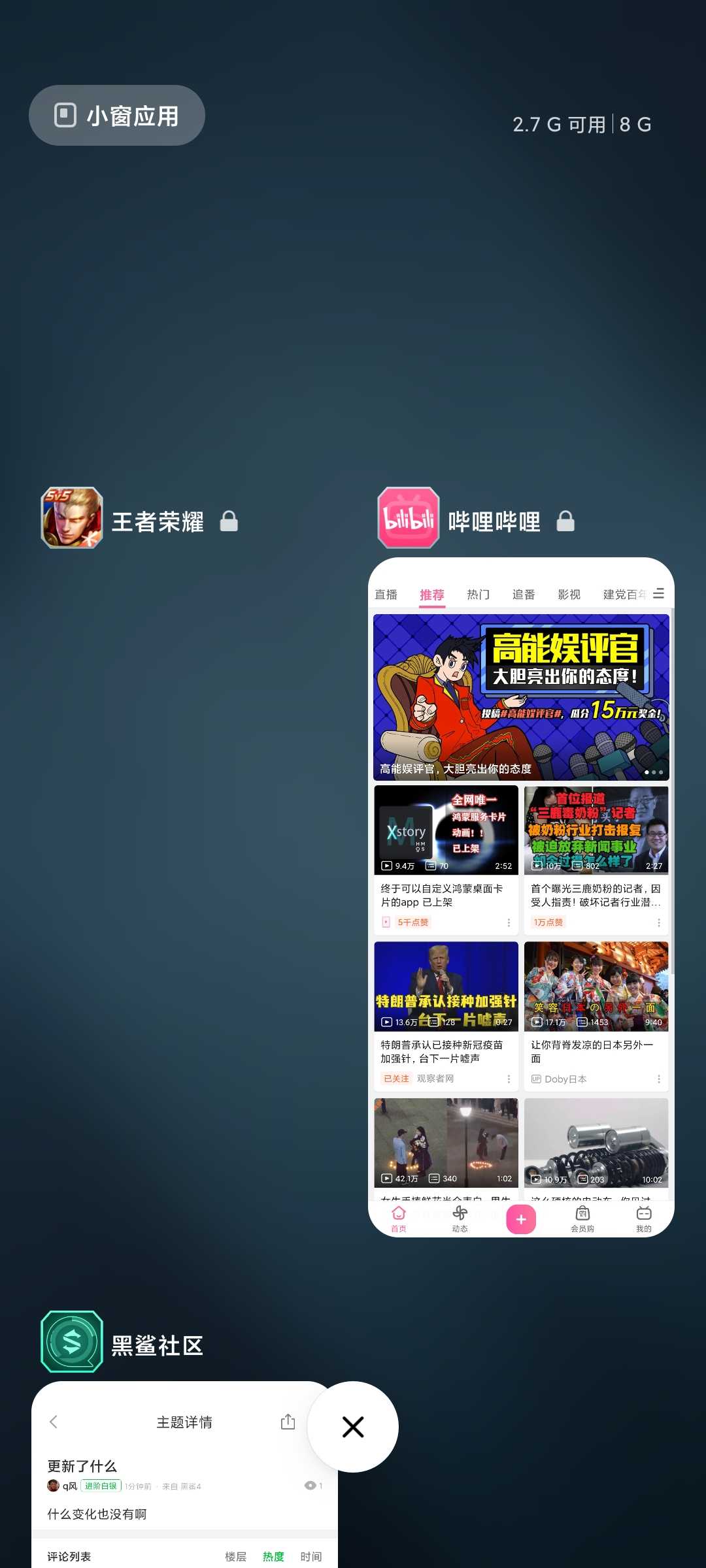Open the 黑鲨社区 app icon

pyautogui.click(x=72, y=1342)
